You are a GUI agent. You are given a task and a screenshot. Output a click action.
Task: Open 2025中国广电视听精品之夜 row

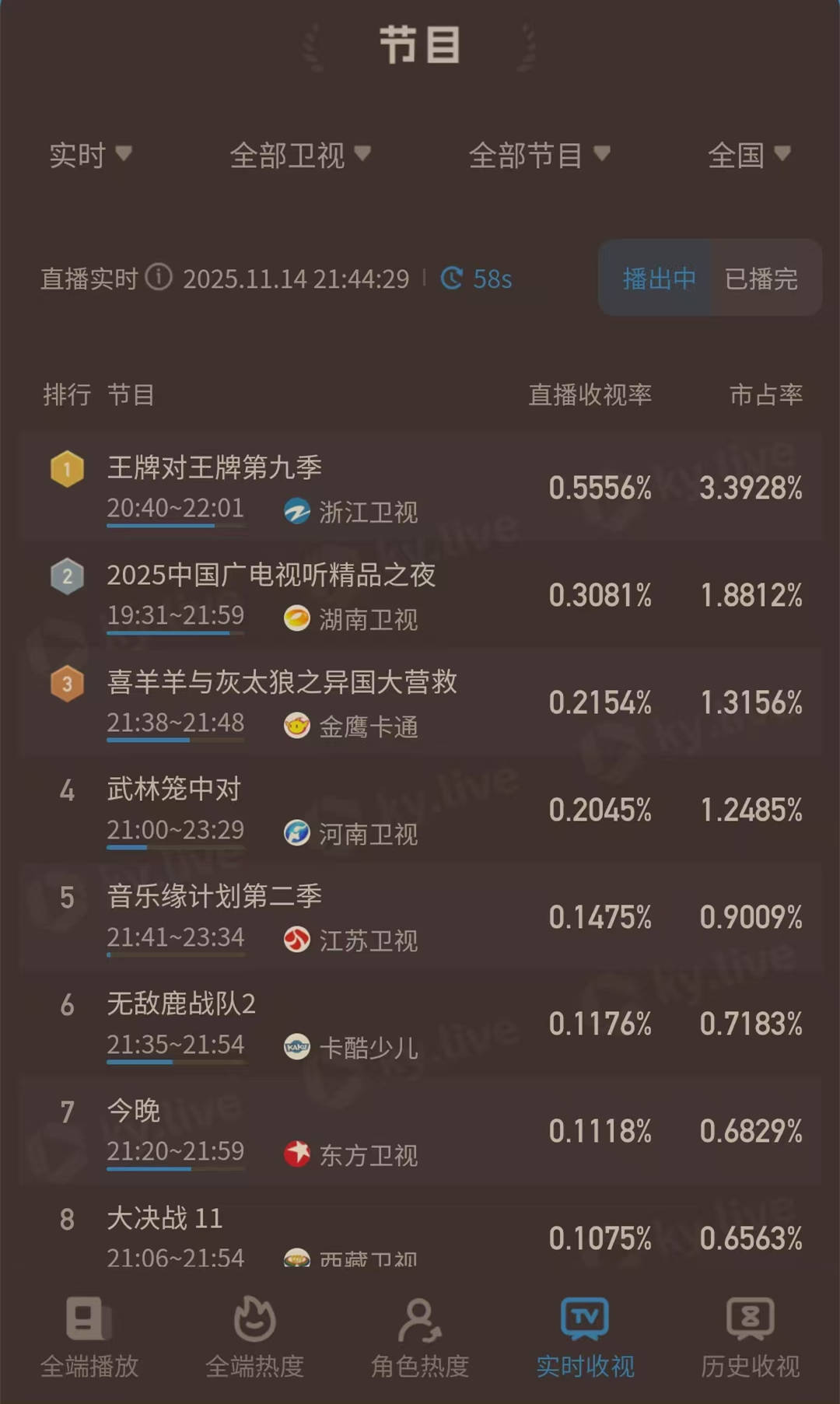[420, 595]
